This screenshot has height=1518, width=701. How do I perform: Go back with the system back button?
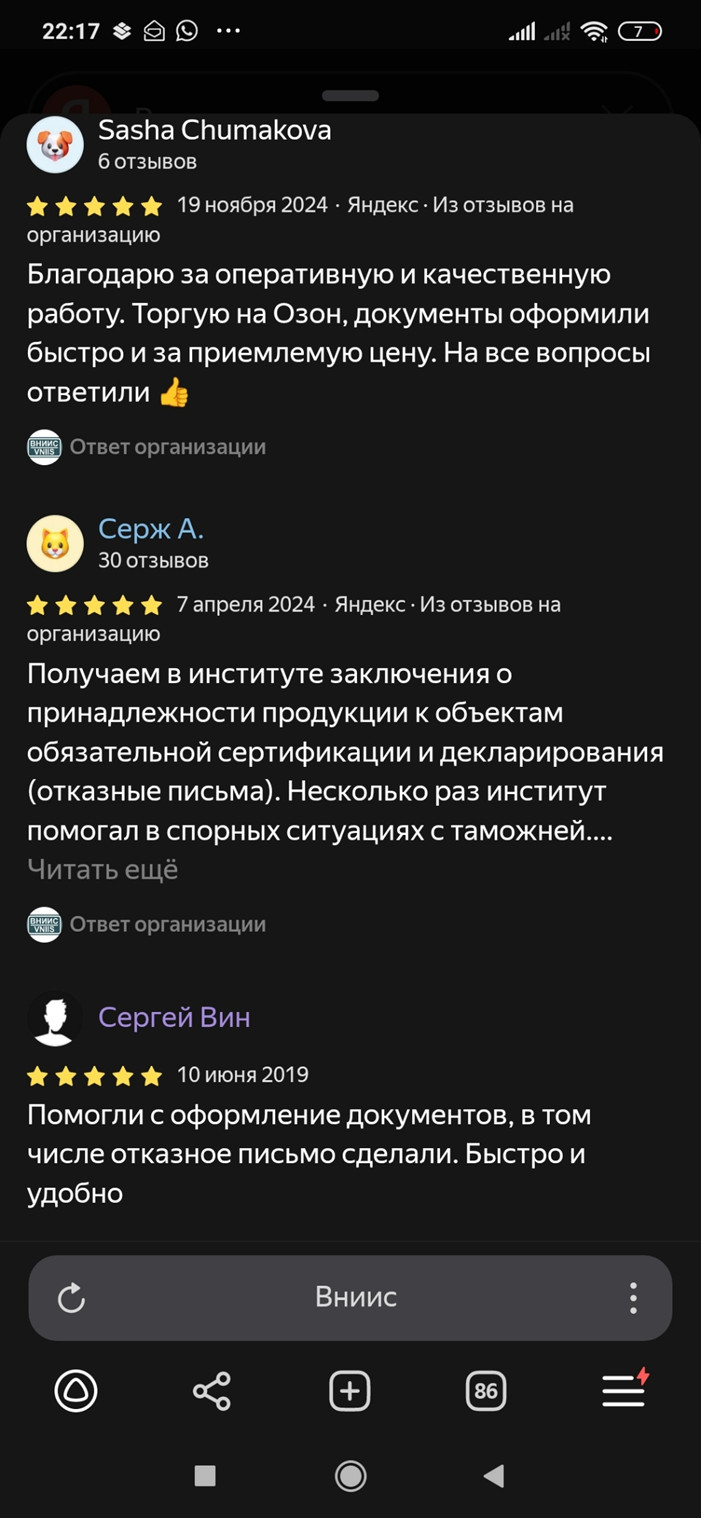point(494,1475)
